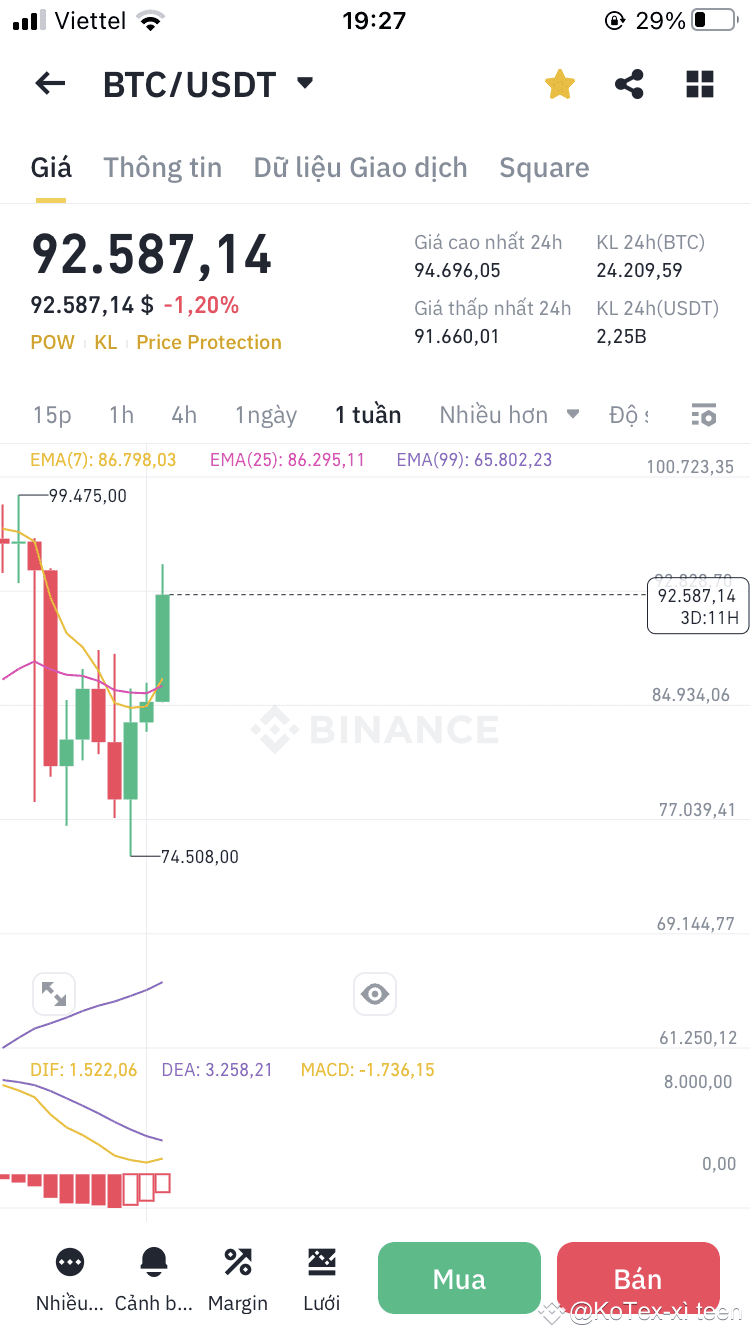Open Price Protection info link

[x=208, y=341]
